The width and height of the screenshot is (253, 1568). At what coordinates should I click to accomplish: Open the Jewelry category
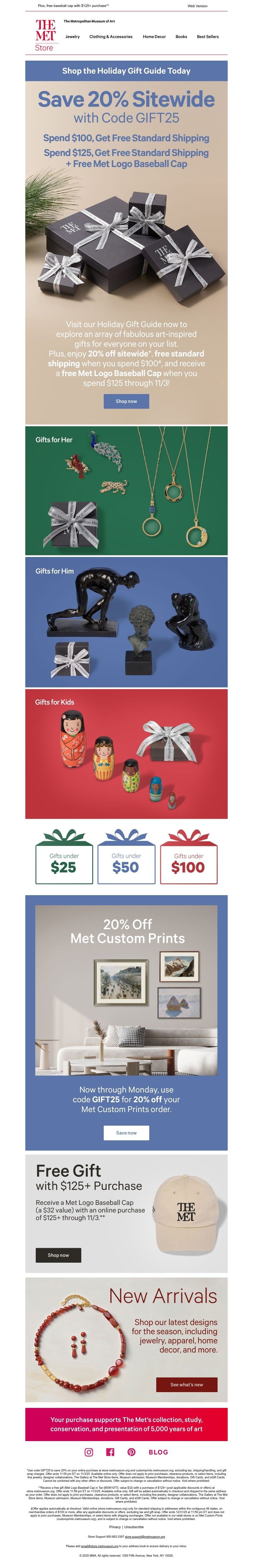pyautogui.click(x=72, y=37)
